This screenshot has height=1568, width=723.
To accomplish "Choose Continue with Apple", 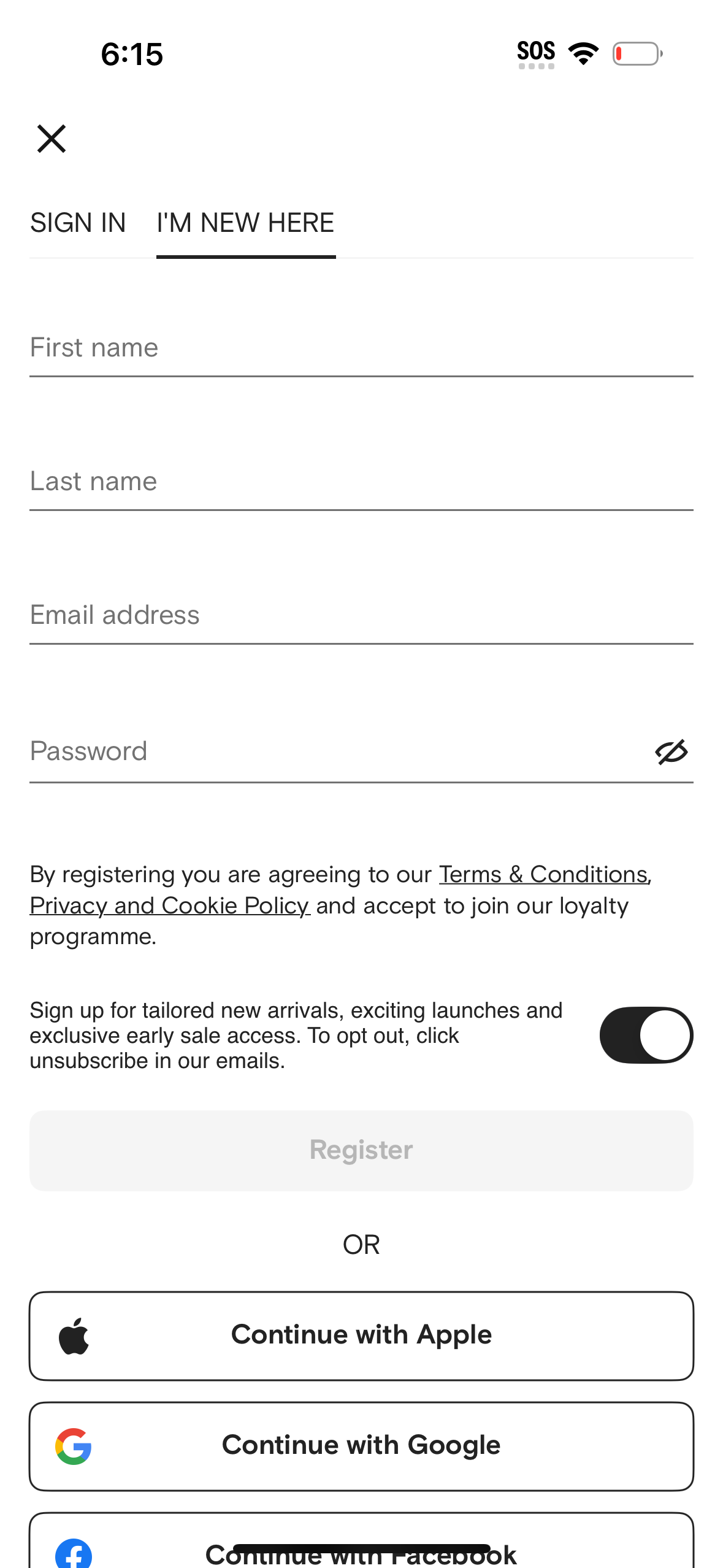I will tap(361, 1334).
